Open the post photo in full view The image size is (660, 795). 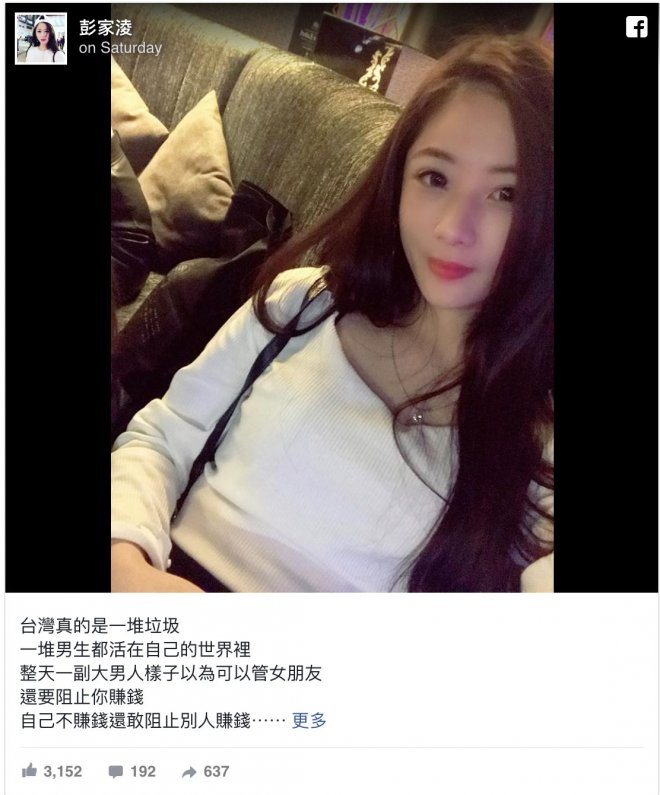coord(332,320)
